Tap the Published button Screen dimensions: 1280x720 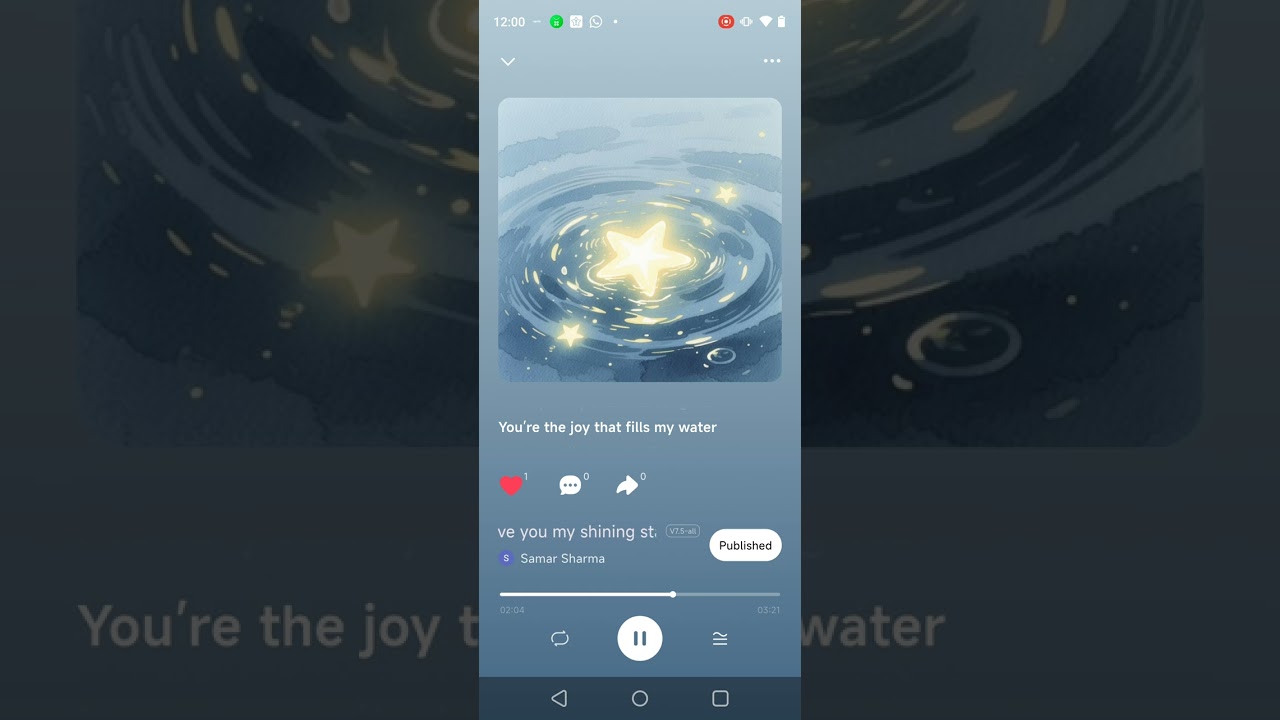tap(745, 545)
